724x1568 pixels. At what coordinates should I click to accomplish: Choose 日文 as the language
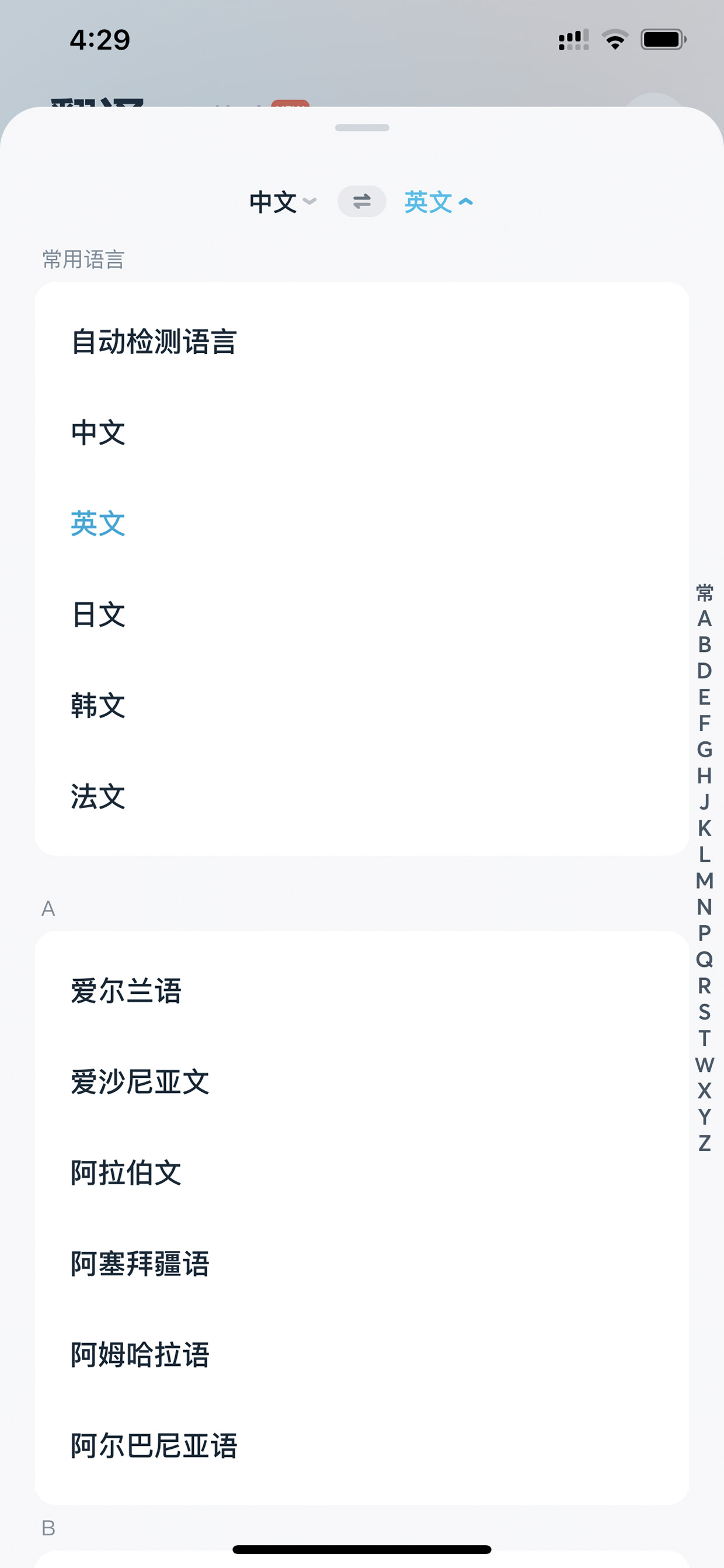[362, 615]
